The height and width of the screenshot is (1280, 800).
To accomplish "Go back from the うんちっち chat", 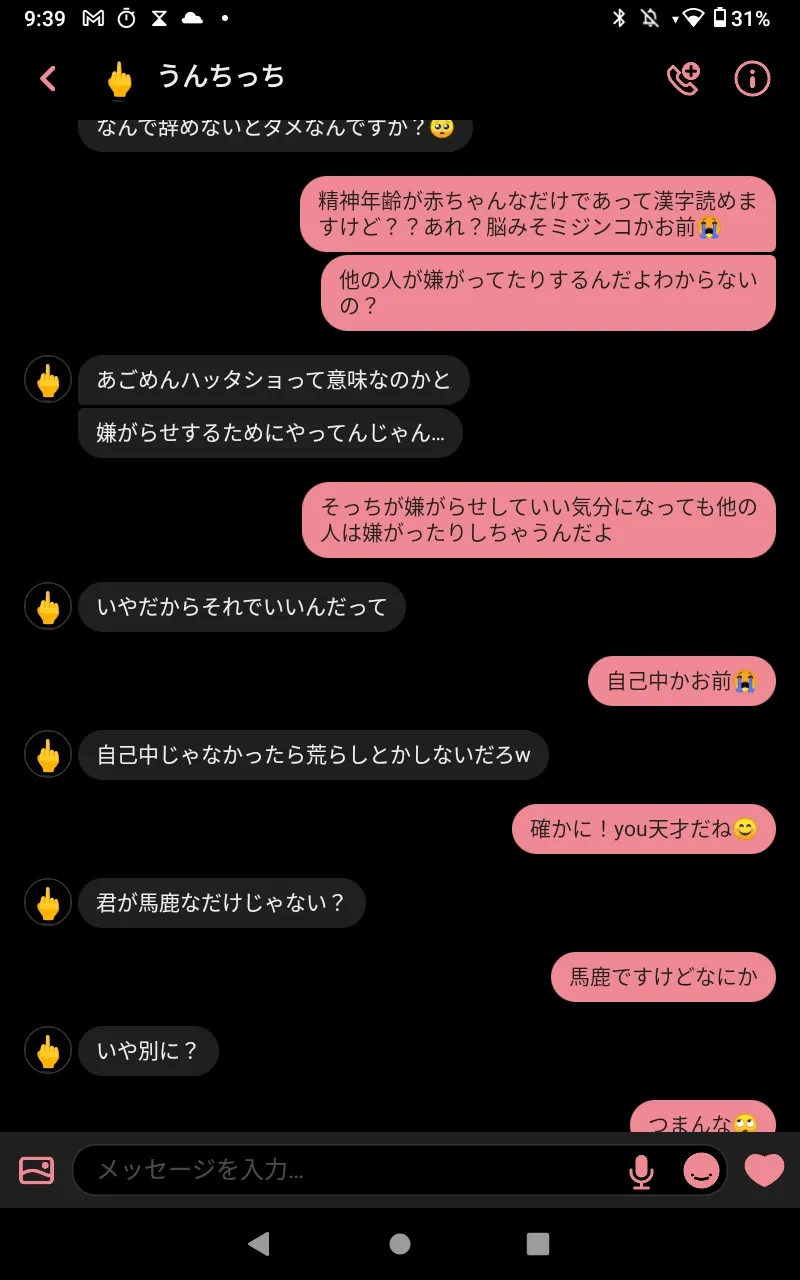I will click(48, 78).
